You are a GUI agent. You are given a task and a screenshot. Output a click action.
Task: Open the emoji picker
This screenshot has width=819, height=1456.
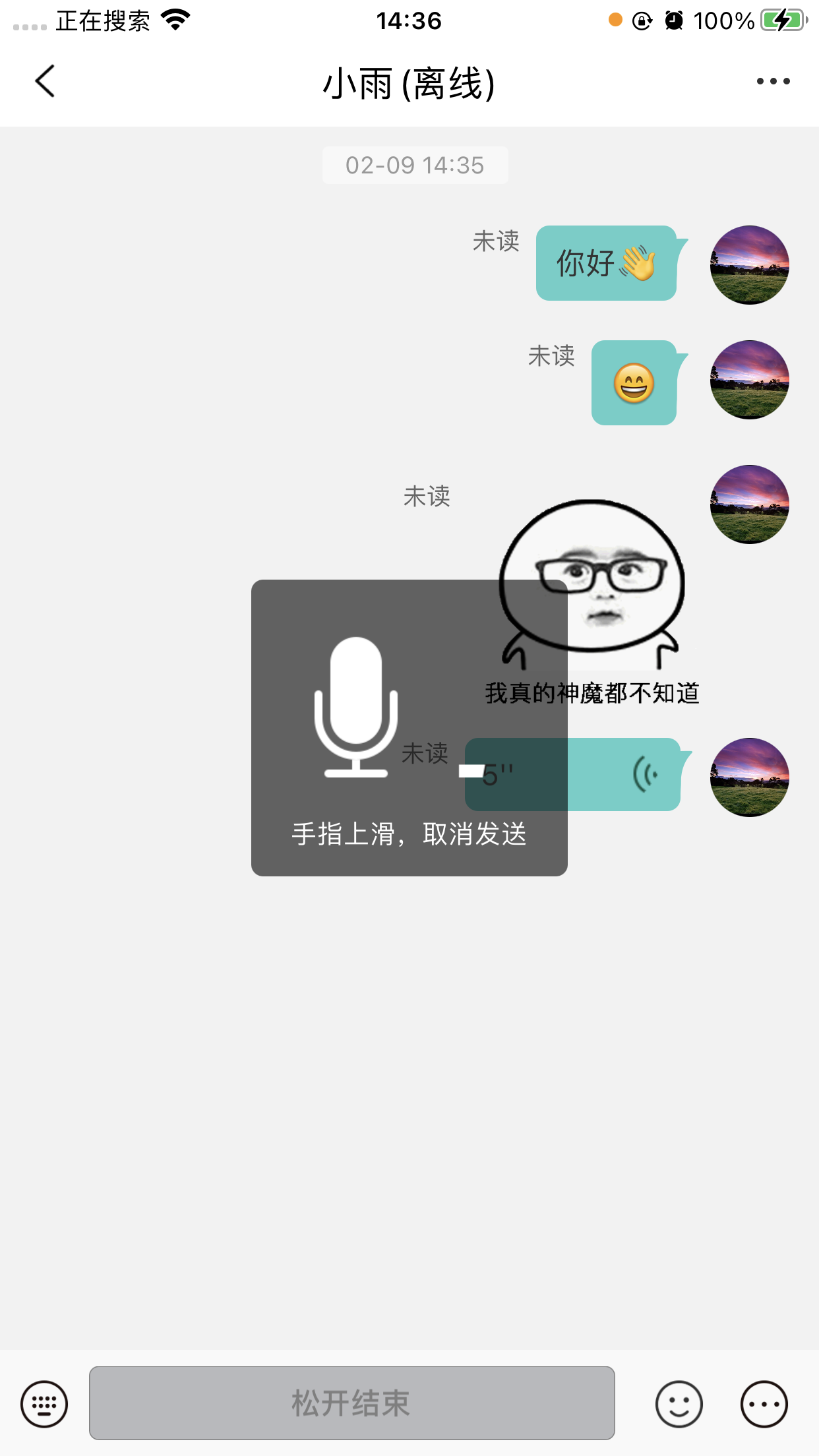click(x=679, y=1403)
